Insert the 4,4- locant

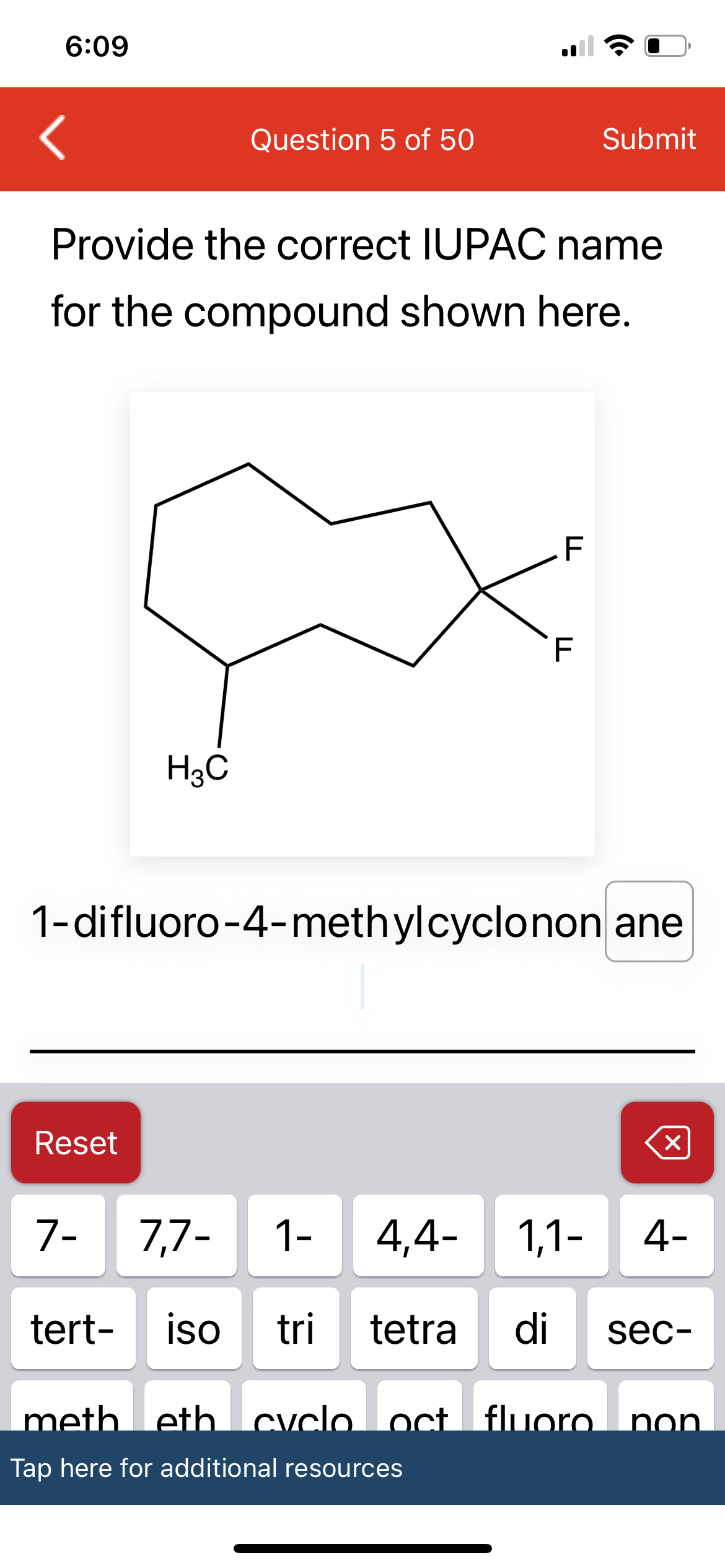click(418, 1235)
